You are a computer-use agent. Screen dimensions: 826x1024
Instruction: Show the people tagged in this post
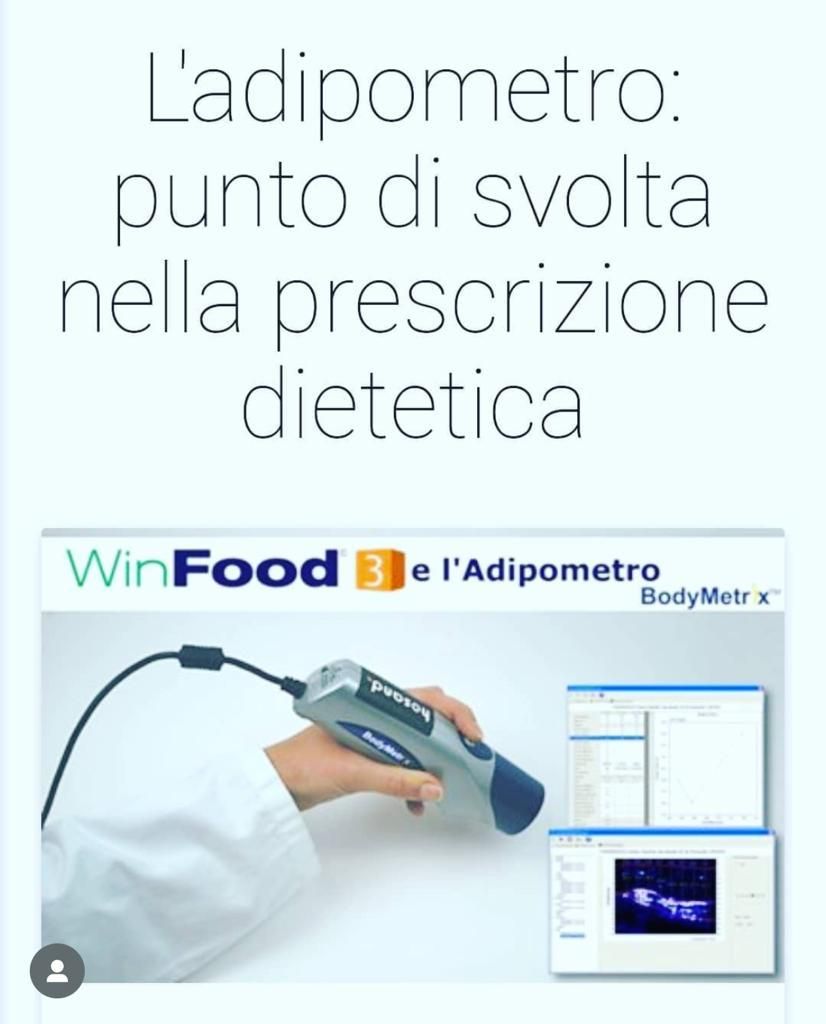(x=57, y=970)
